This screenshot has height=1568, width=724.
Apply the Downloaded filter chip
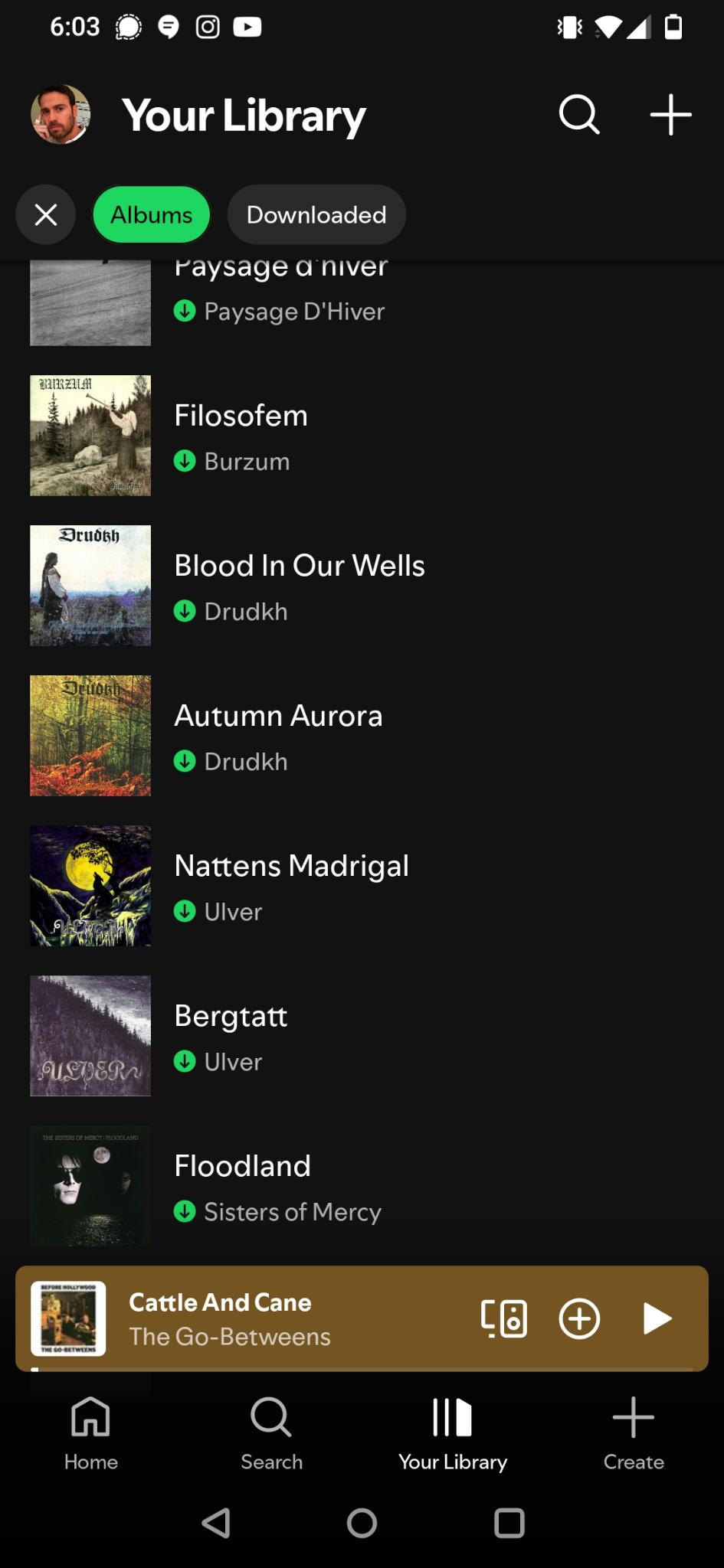pos(316,215)
